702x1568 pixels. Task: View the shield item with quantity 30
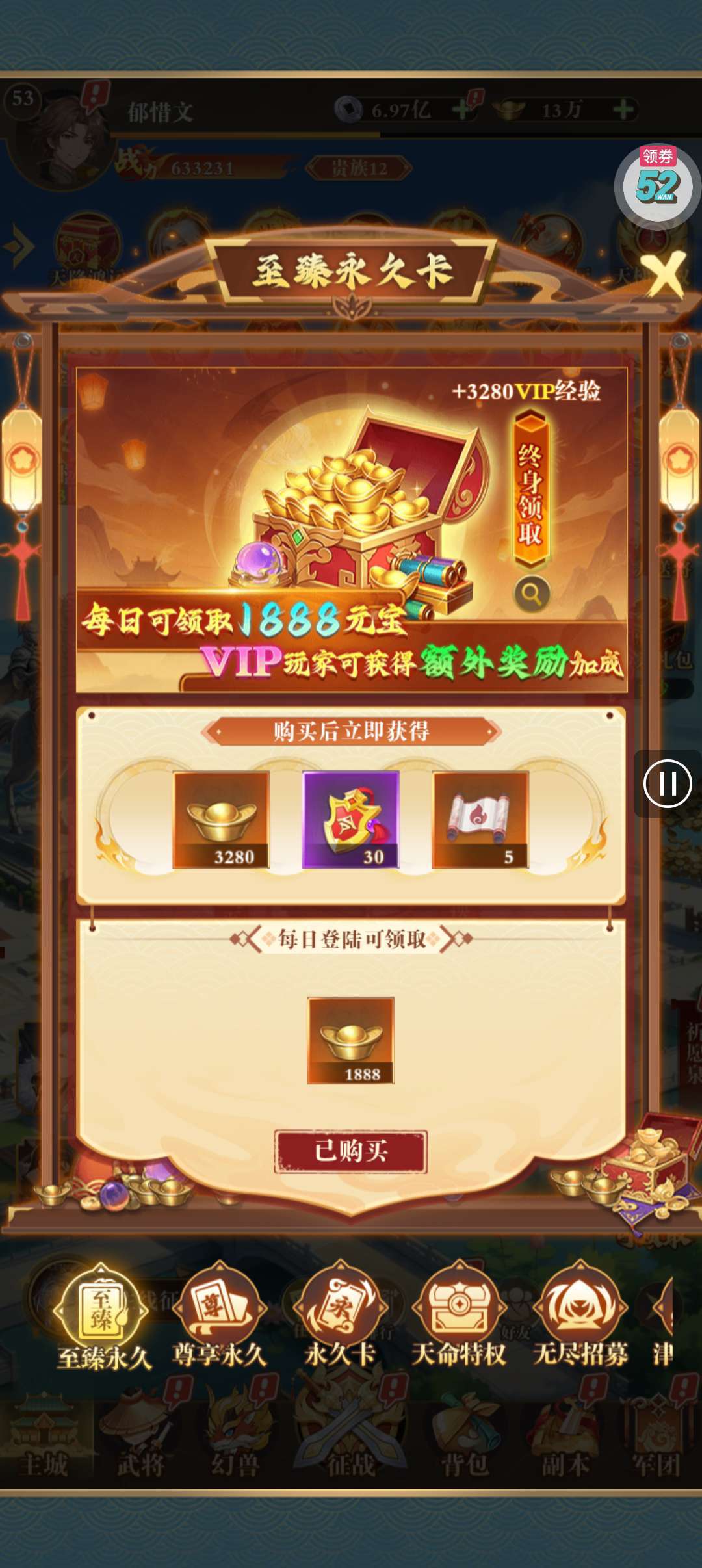(x=351, y=820)
